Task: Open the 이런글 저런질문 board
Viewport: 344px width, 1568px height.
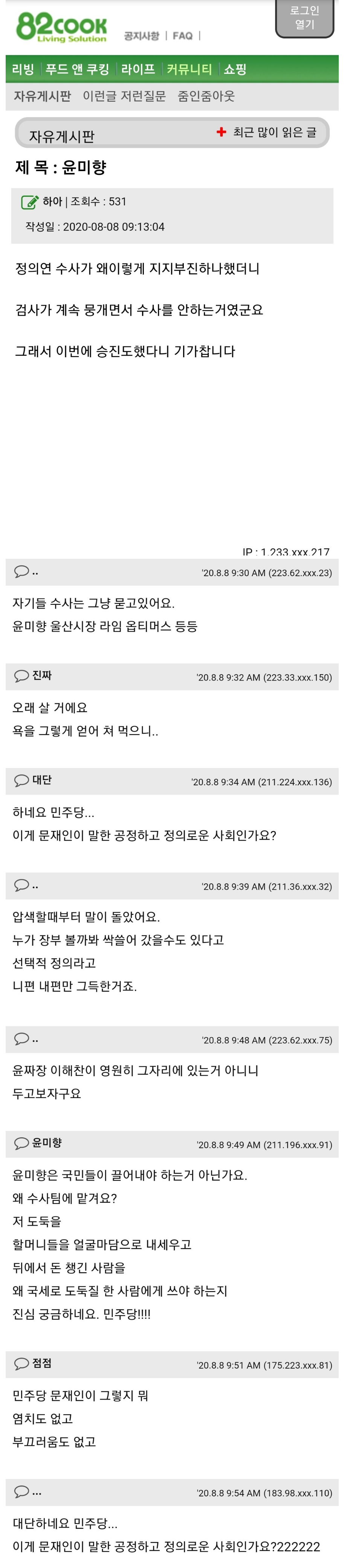Action: pos(124,96)
